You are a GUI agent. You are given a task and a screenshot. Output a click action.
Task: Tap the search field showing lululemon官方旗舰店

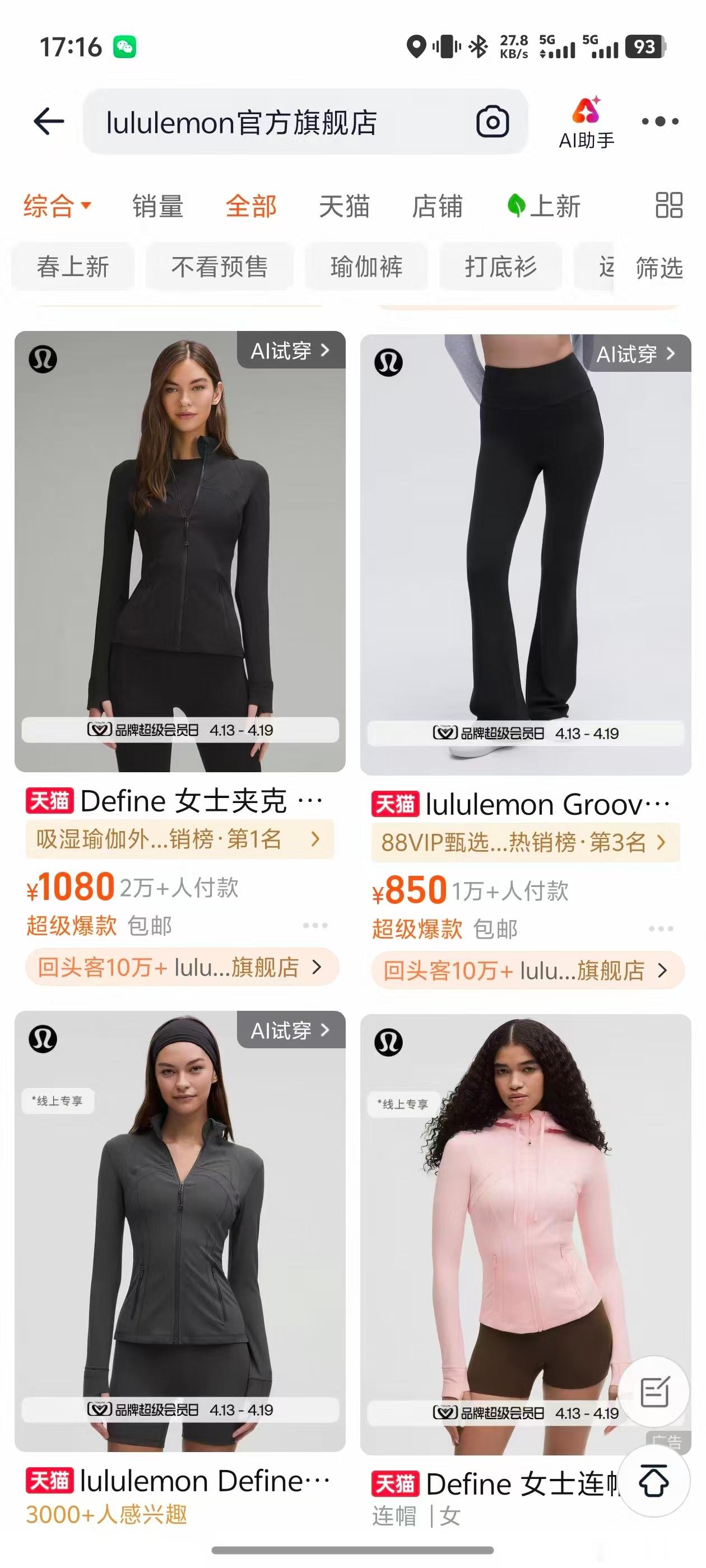coord(274,121)
